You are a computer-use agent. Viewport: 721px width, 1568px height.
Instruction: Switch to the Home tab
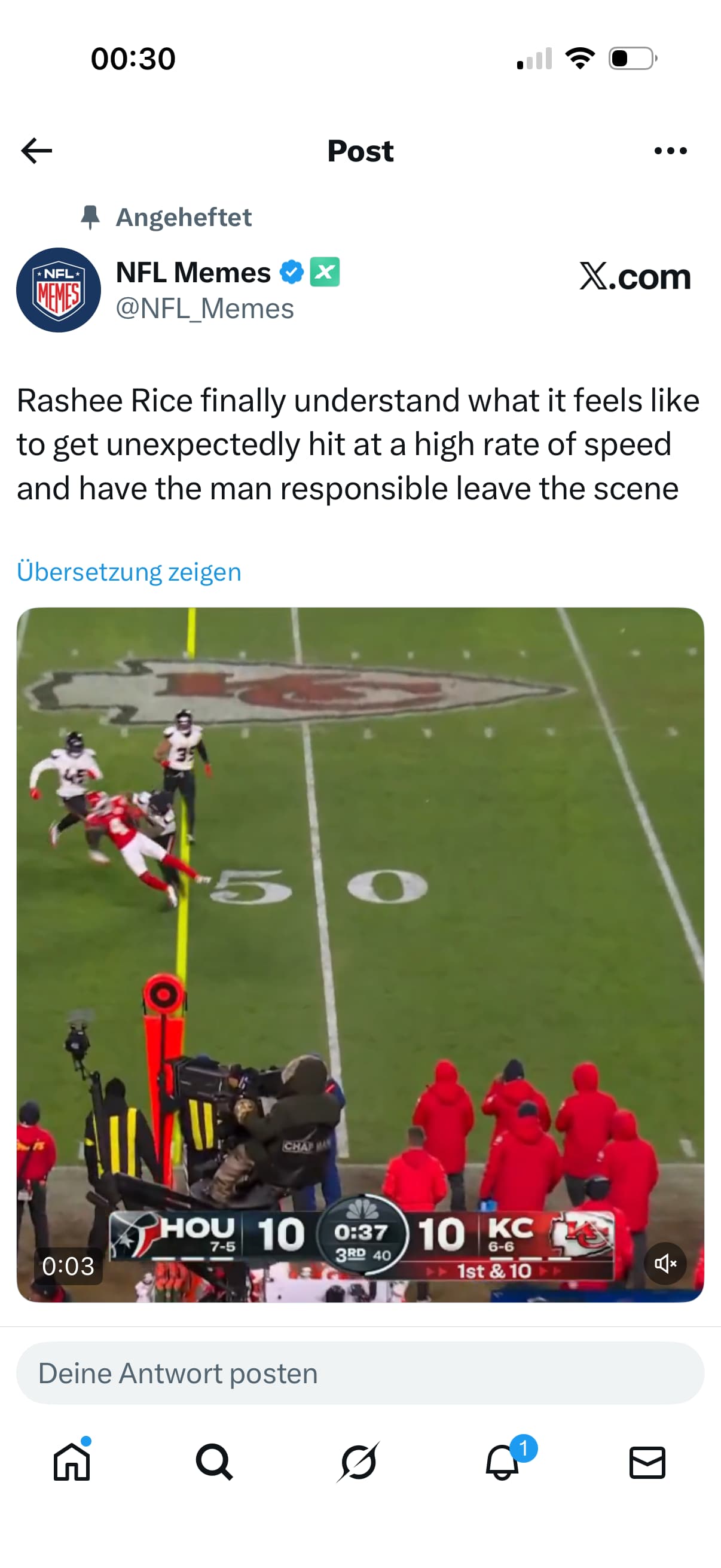tap(72, 1462)
